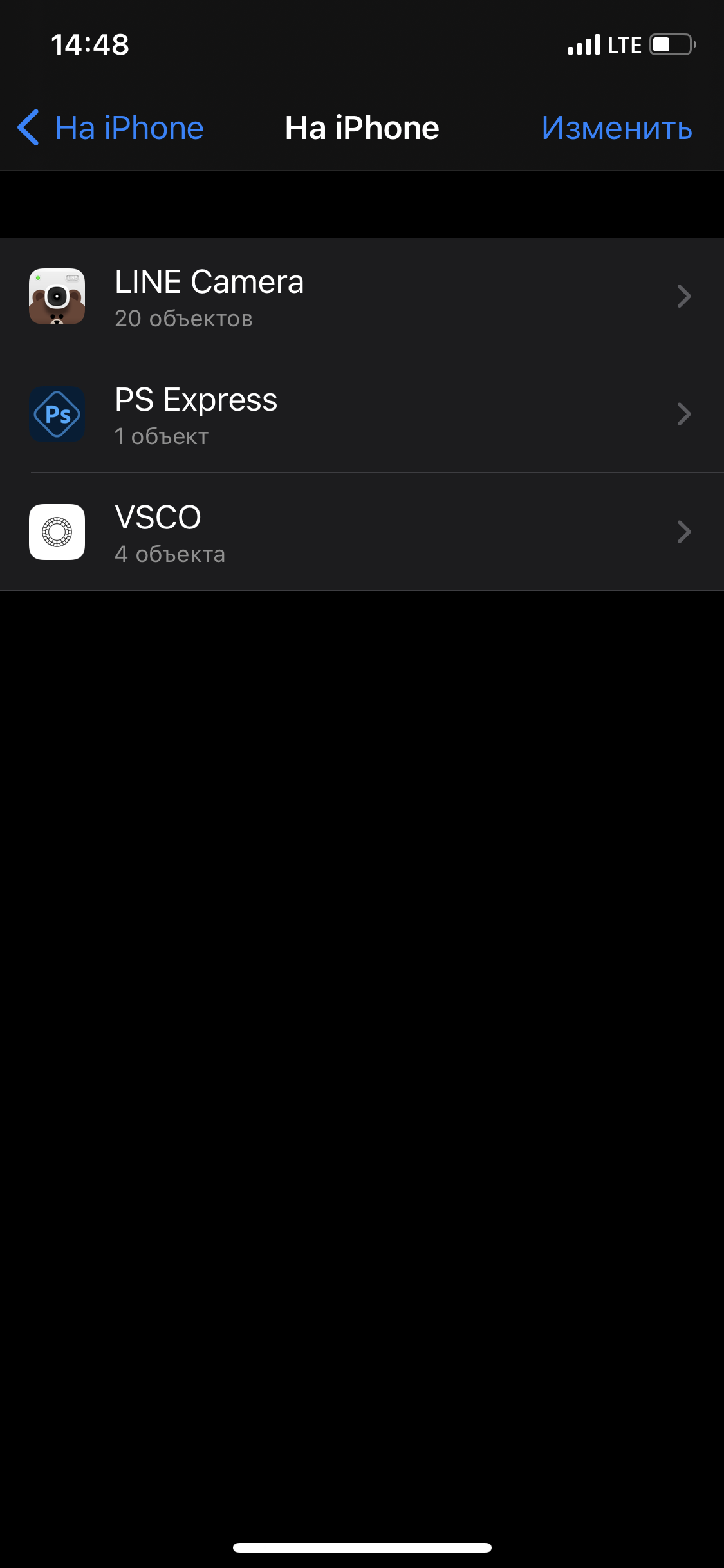Tap Изменить to edit the list

click(616, 128)
